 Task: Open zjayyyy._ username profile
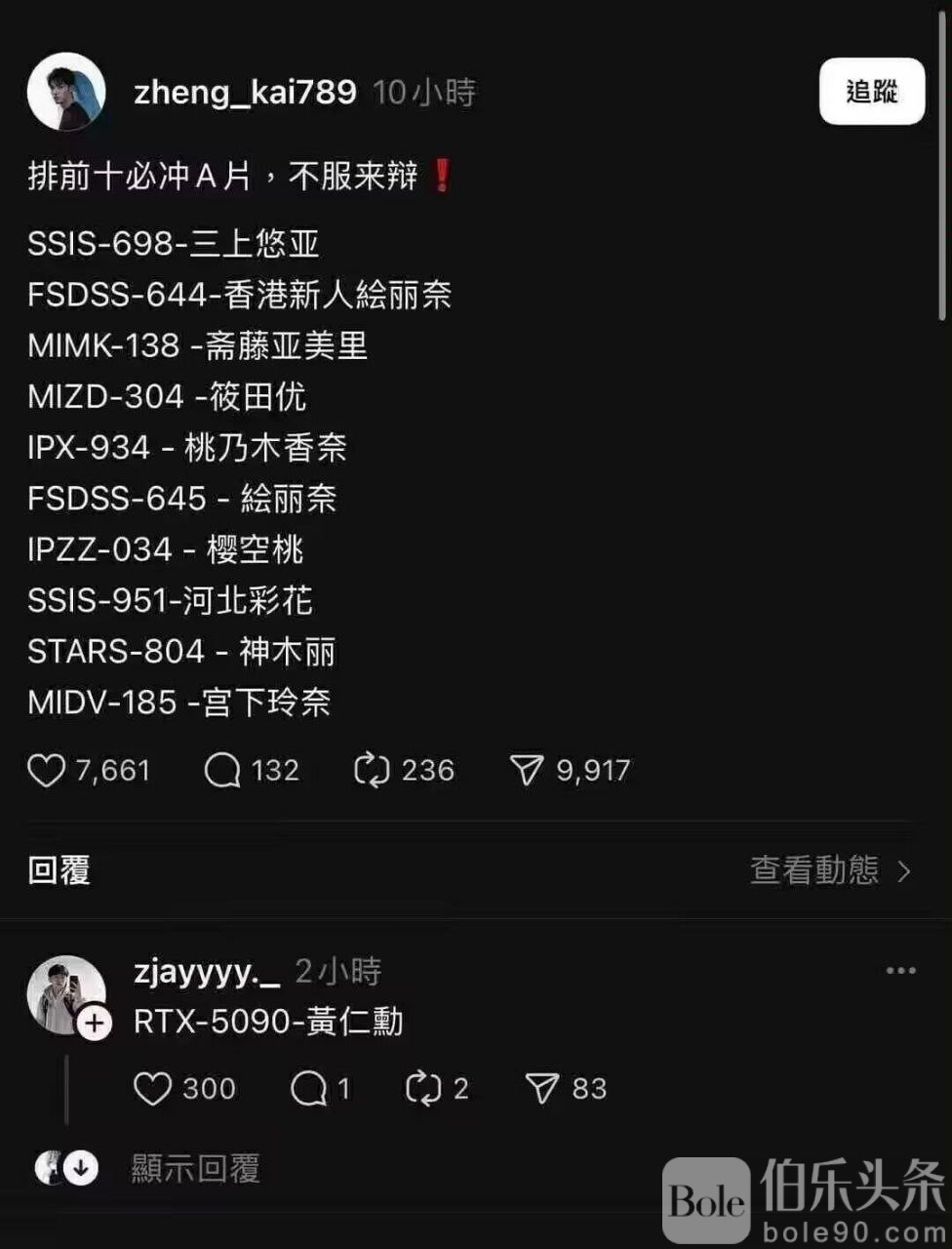tap(207, 971)
